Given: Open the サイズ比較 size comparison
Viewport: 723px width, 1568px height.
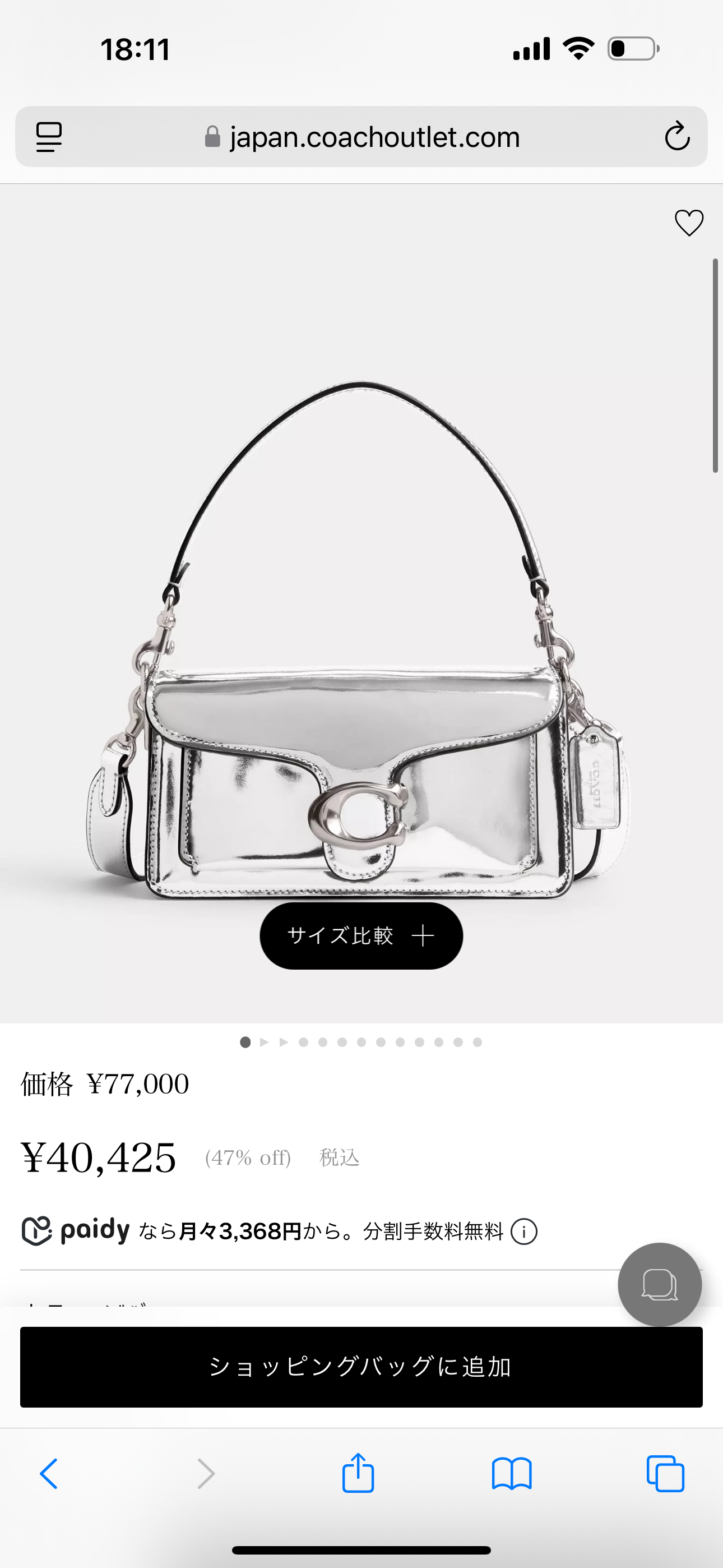Looking at the screenshot, I should (361, 935).
